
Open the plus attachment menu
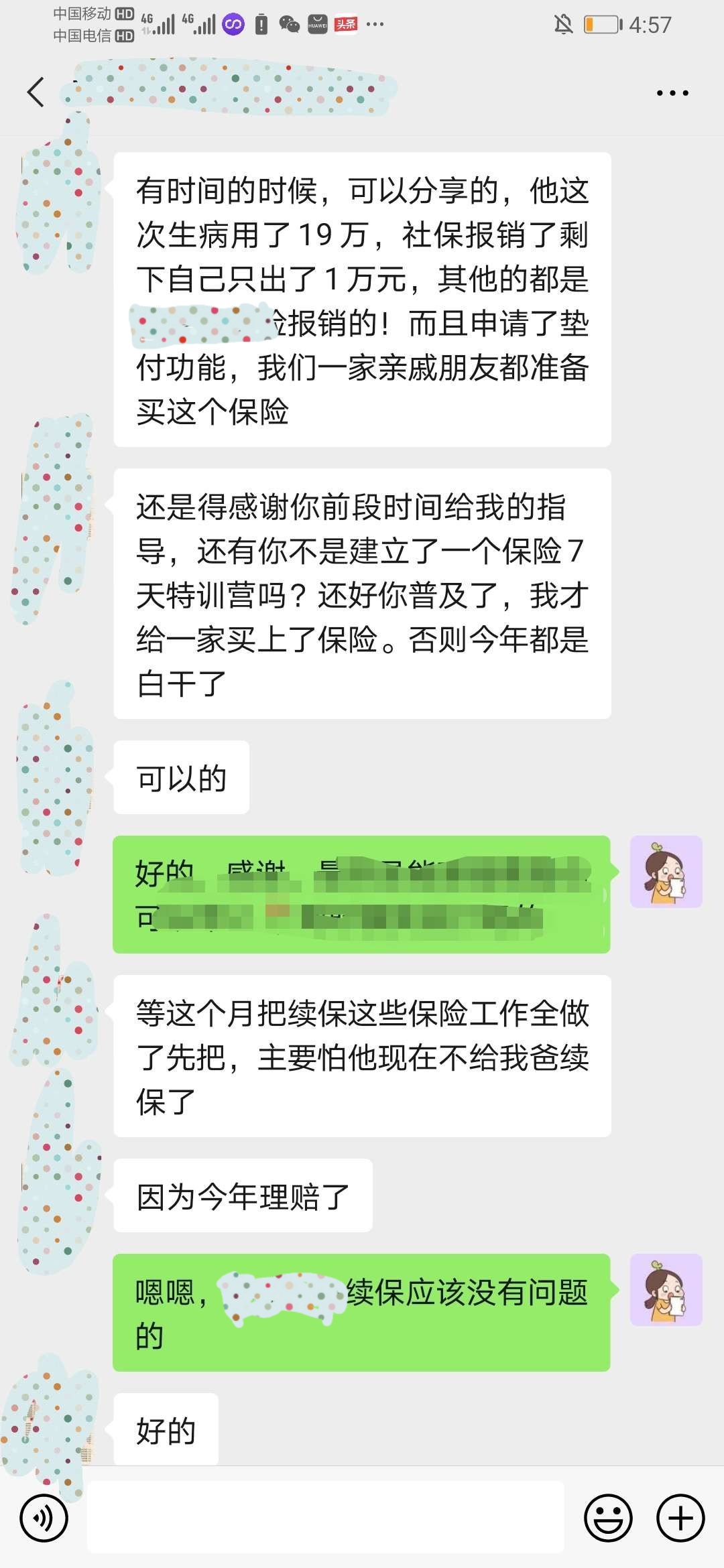click(680, 1518)
